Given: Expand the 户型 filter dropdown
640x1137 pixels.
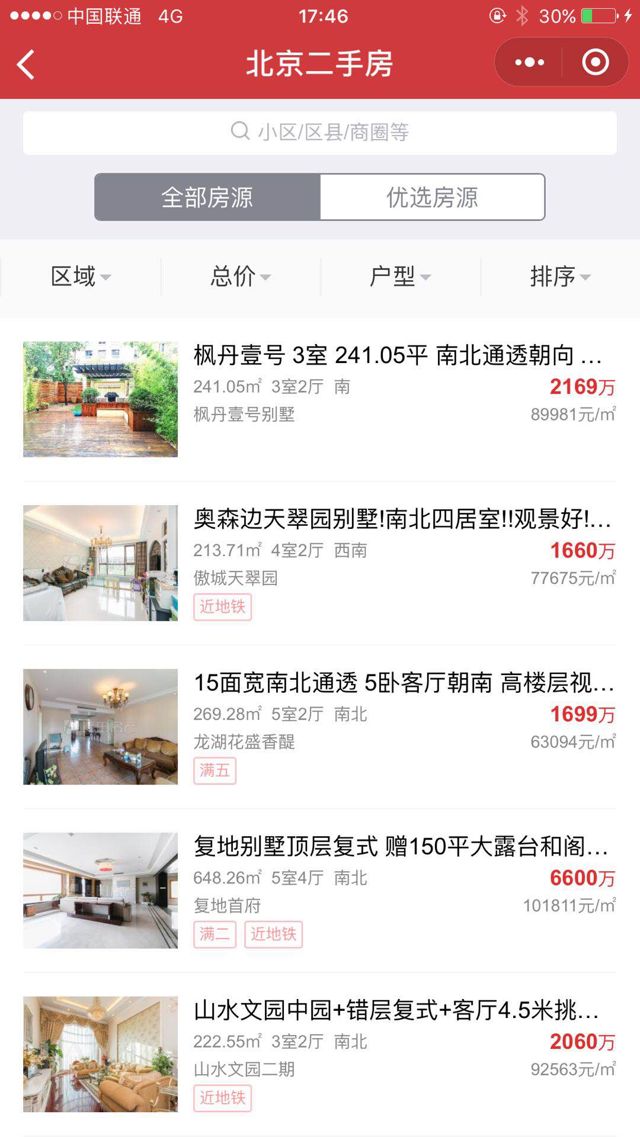Looking at the screenshot, I should (x=400, y=277).
